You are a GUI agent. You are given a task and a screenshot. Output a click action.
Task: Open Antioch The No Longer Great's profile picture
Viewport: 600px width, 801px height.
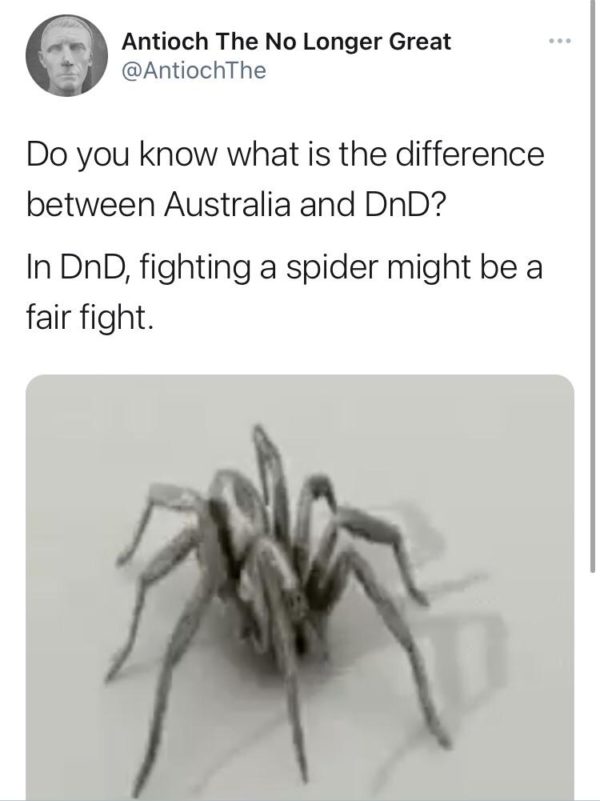pos(67,60)
